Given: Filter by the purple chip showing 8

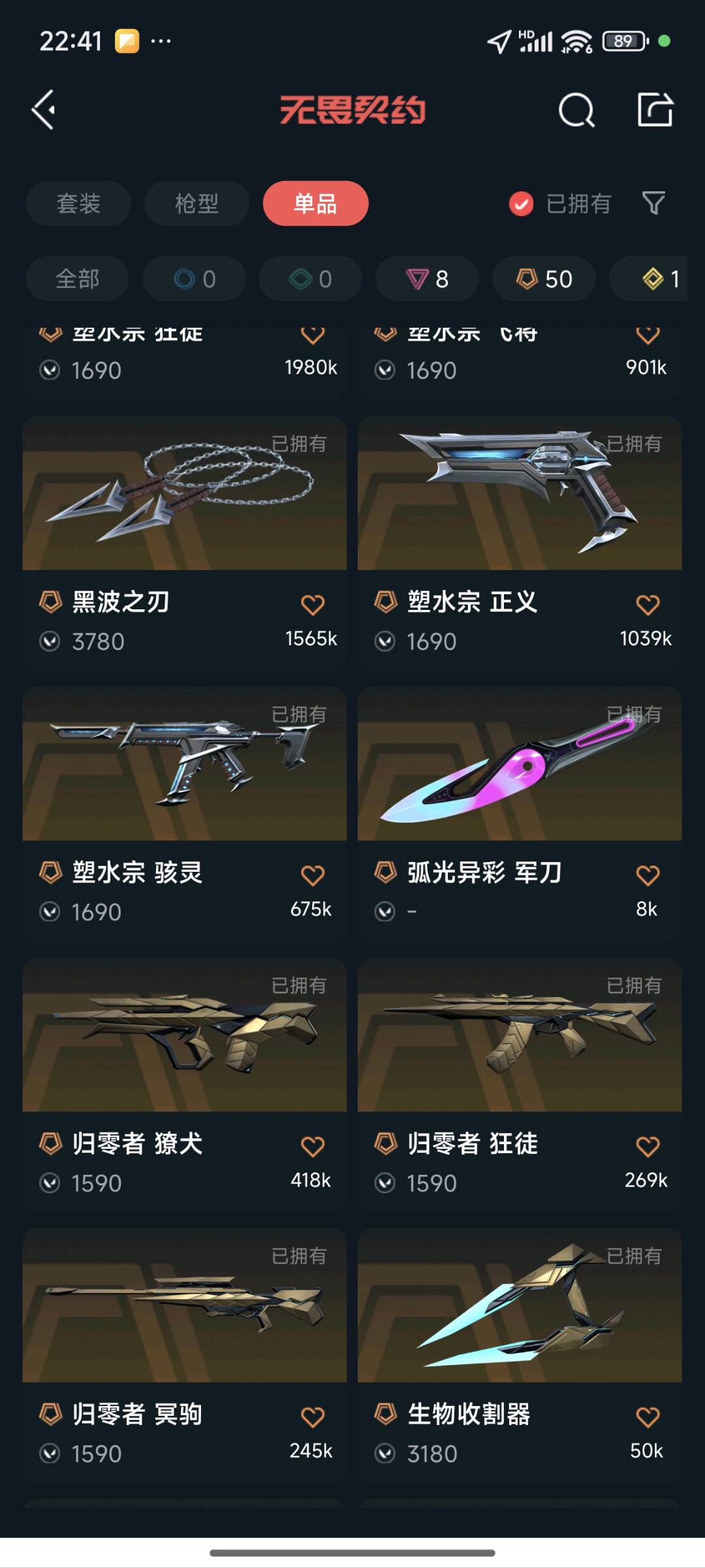Looking at the screenshot, I should [427, 279].
